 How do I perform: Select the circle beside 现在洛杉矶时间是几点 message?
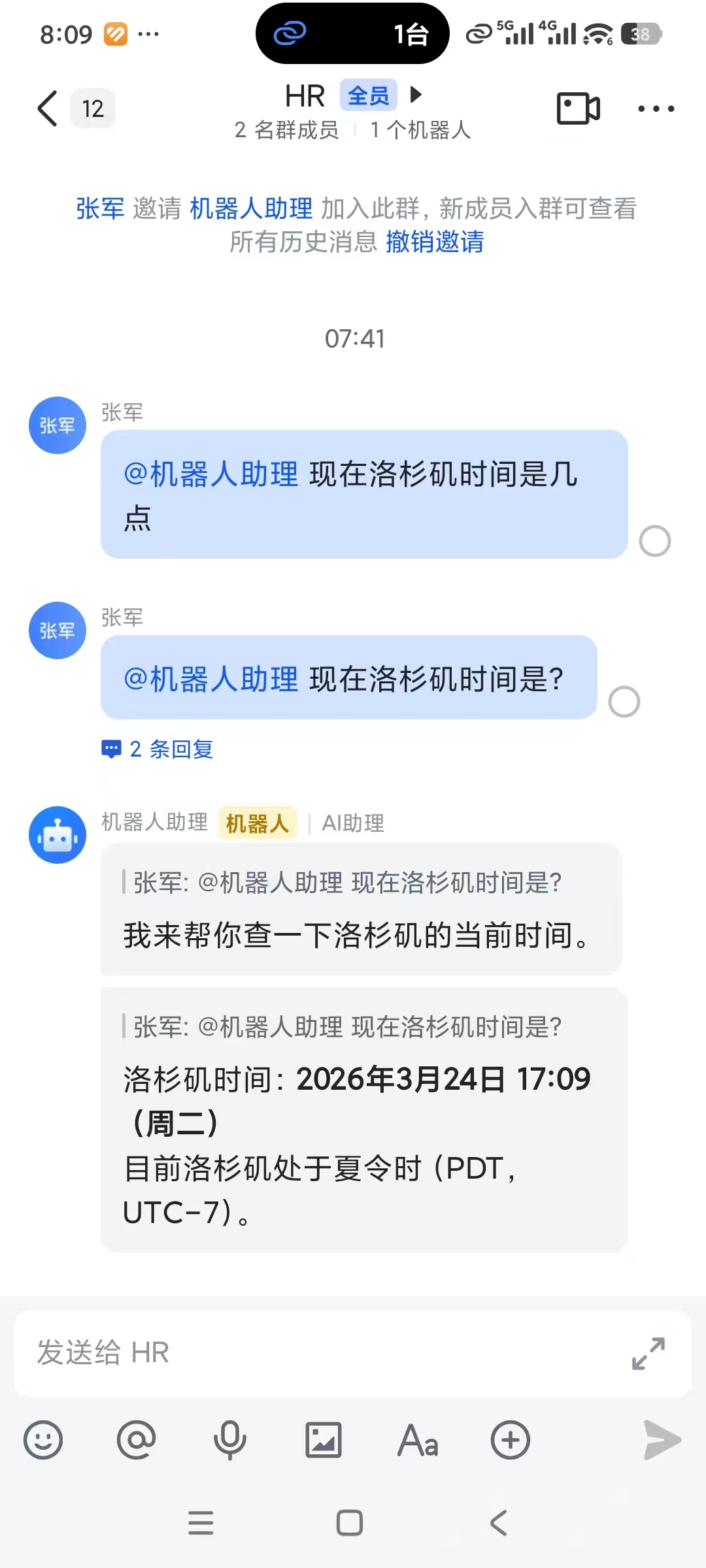655,541
